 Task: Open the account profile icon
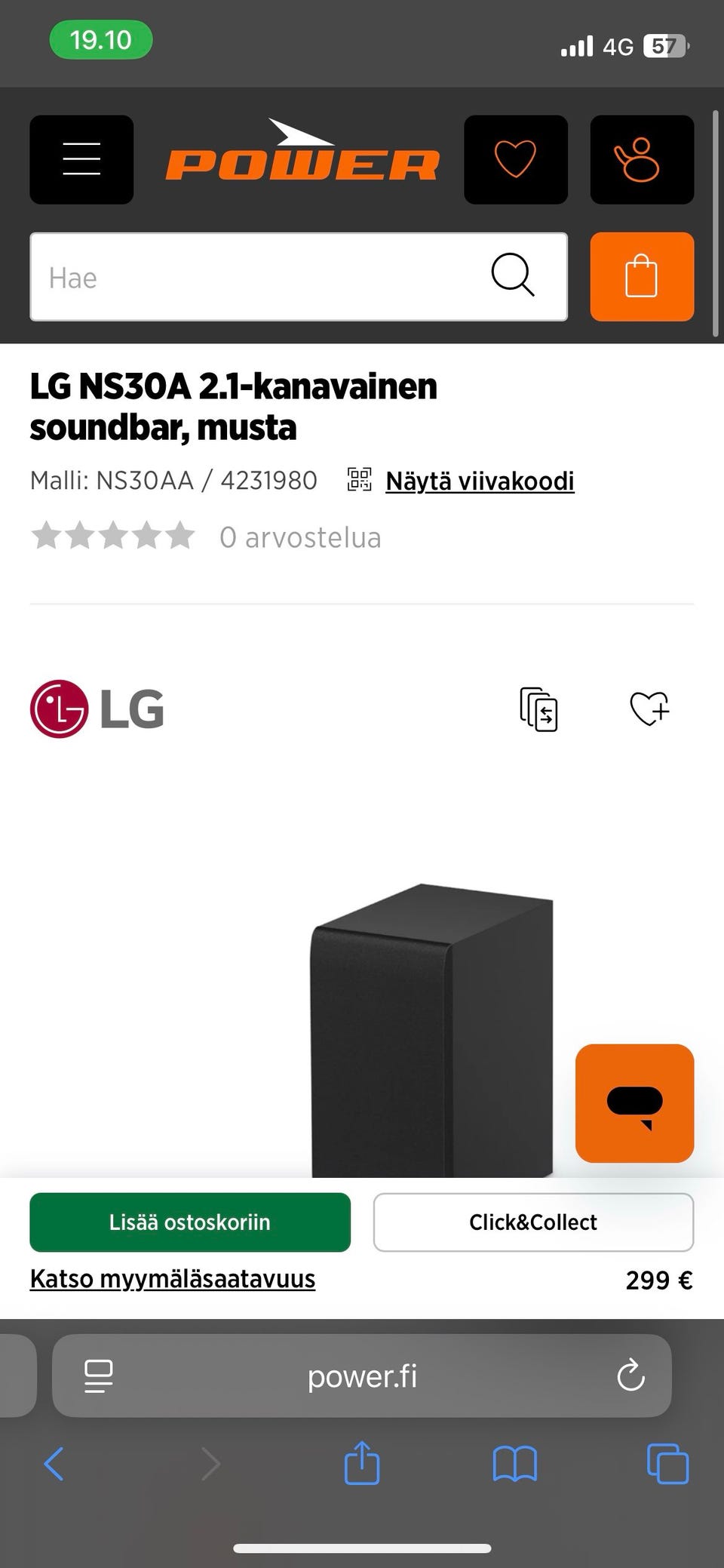tap(642, 159)
